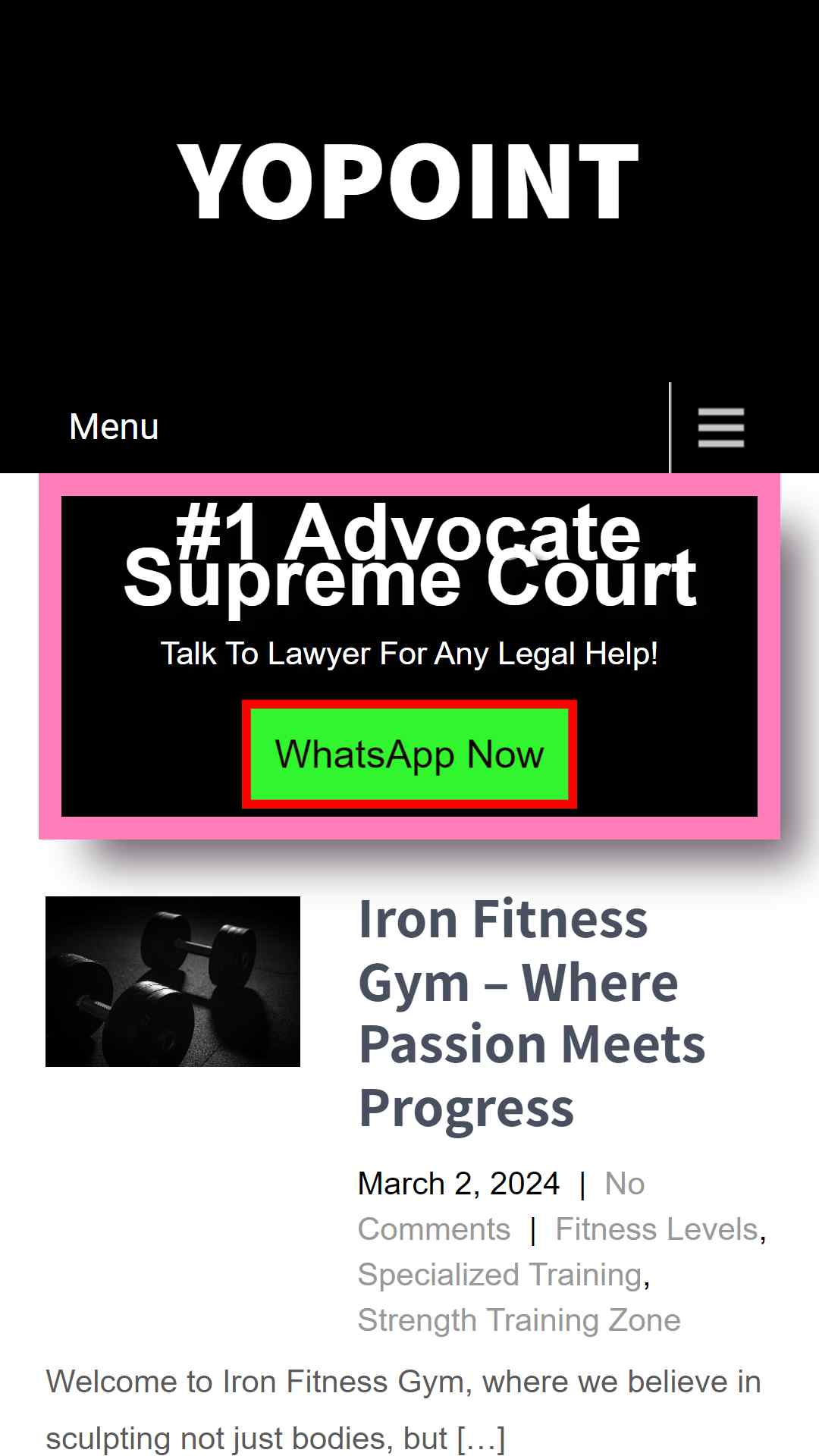Open the hamburger menu icon
The height and width of the screenshot is (1456, 819).
click(x=720, y=428)
